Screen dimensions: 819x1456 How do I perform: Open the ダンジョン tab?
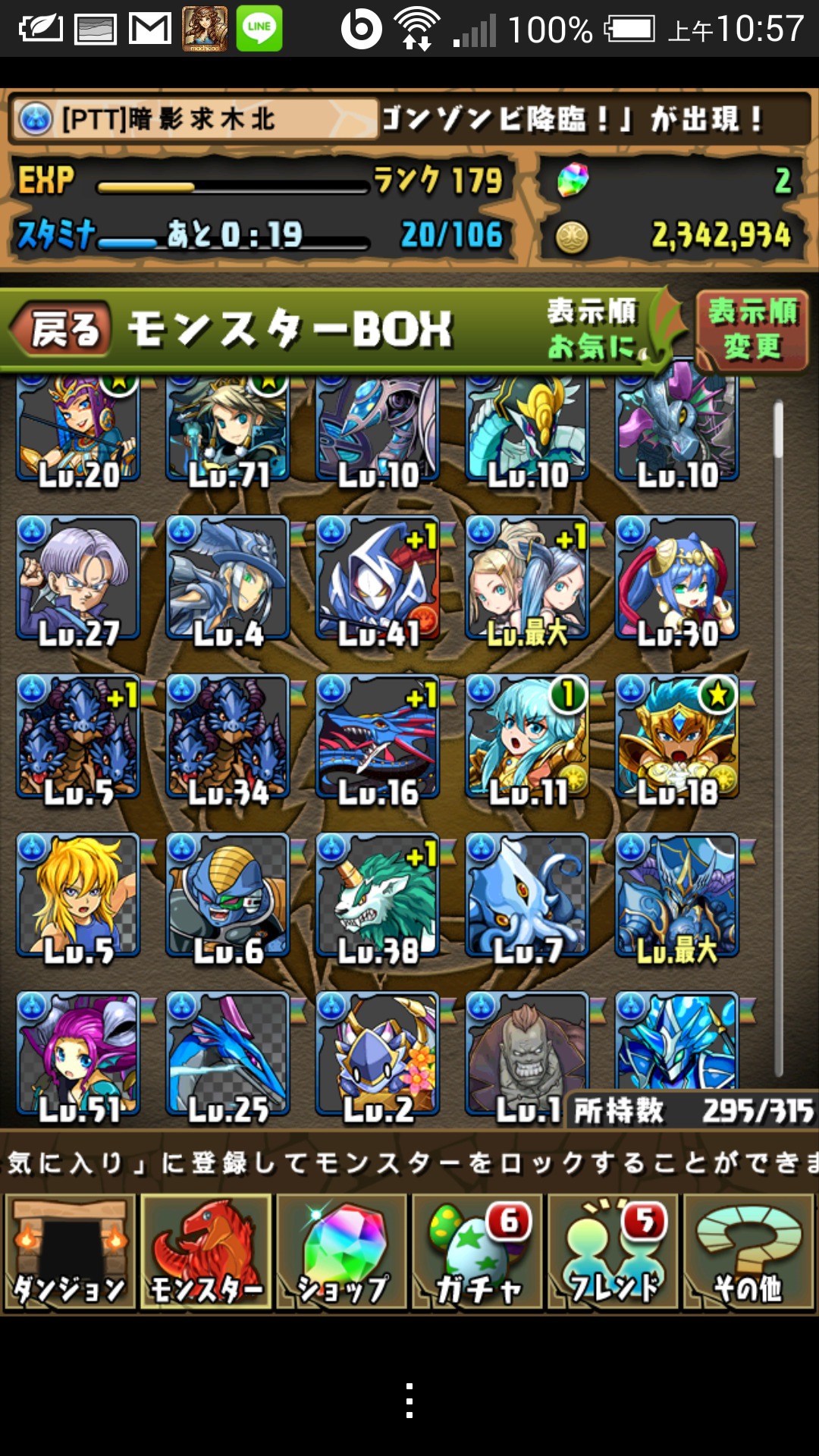pos(70,1253)
